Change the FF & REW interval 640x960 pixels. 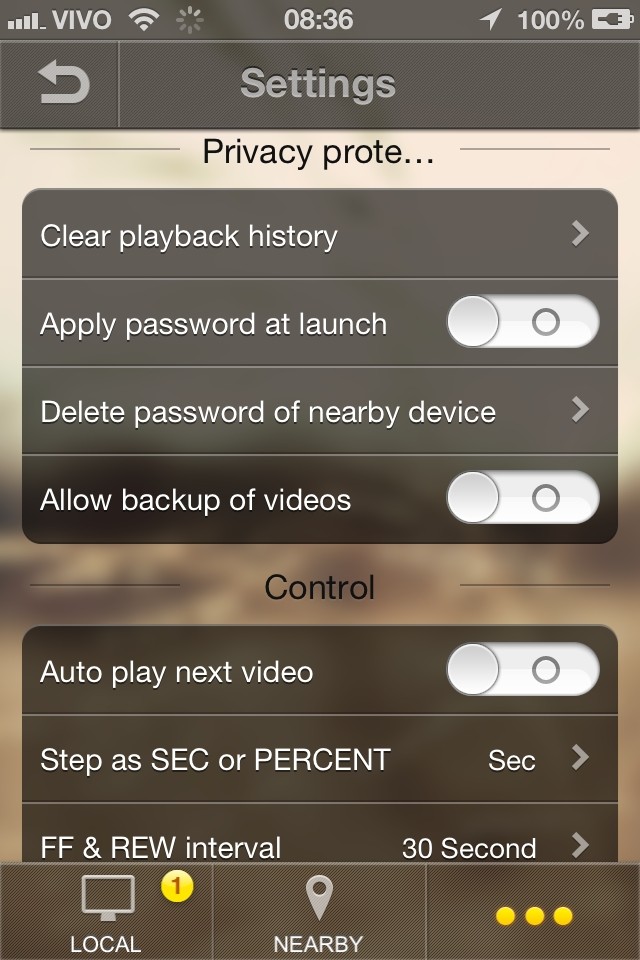pos(318,846)
